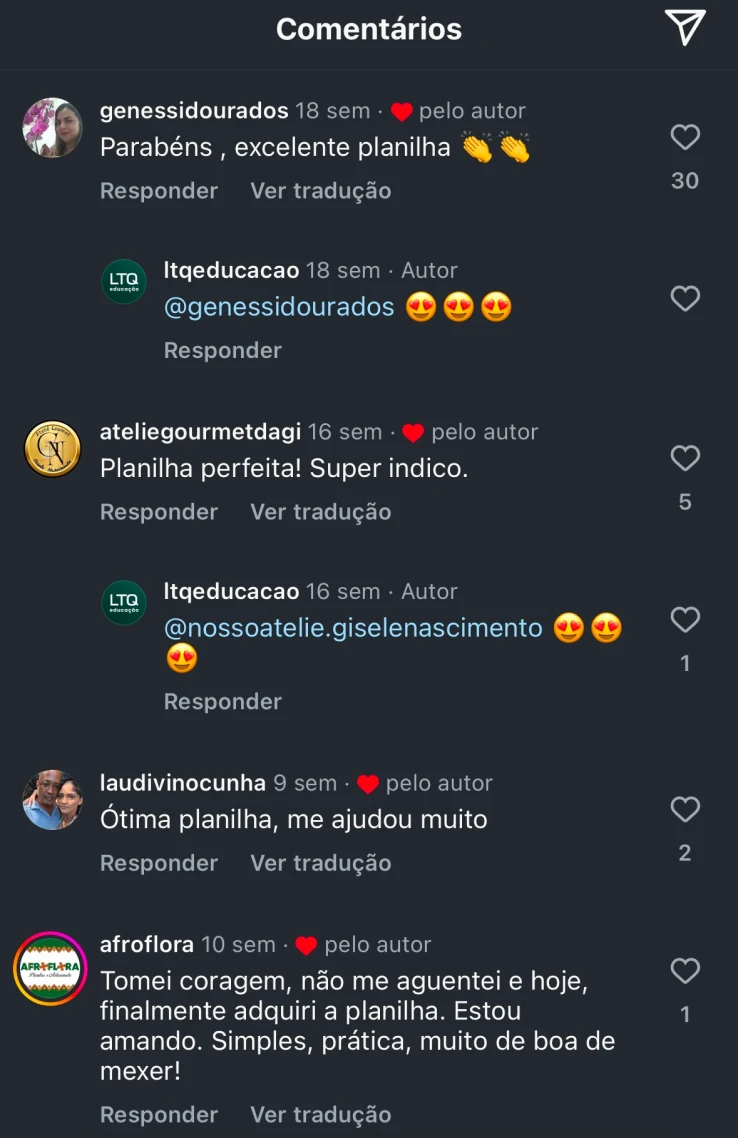738x1138 pixels.
Task: Like ltqeducacao's reply to nossoatelie
Action: tap(685, 620)
